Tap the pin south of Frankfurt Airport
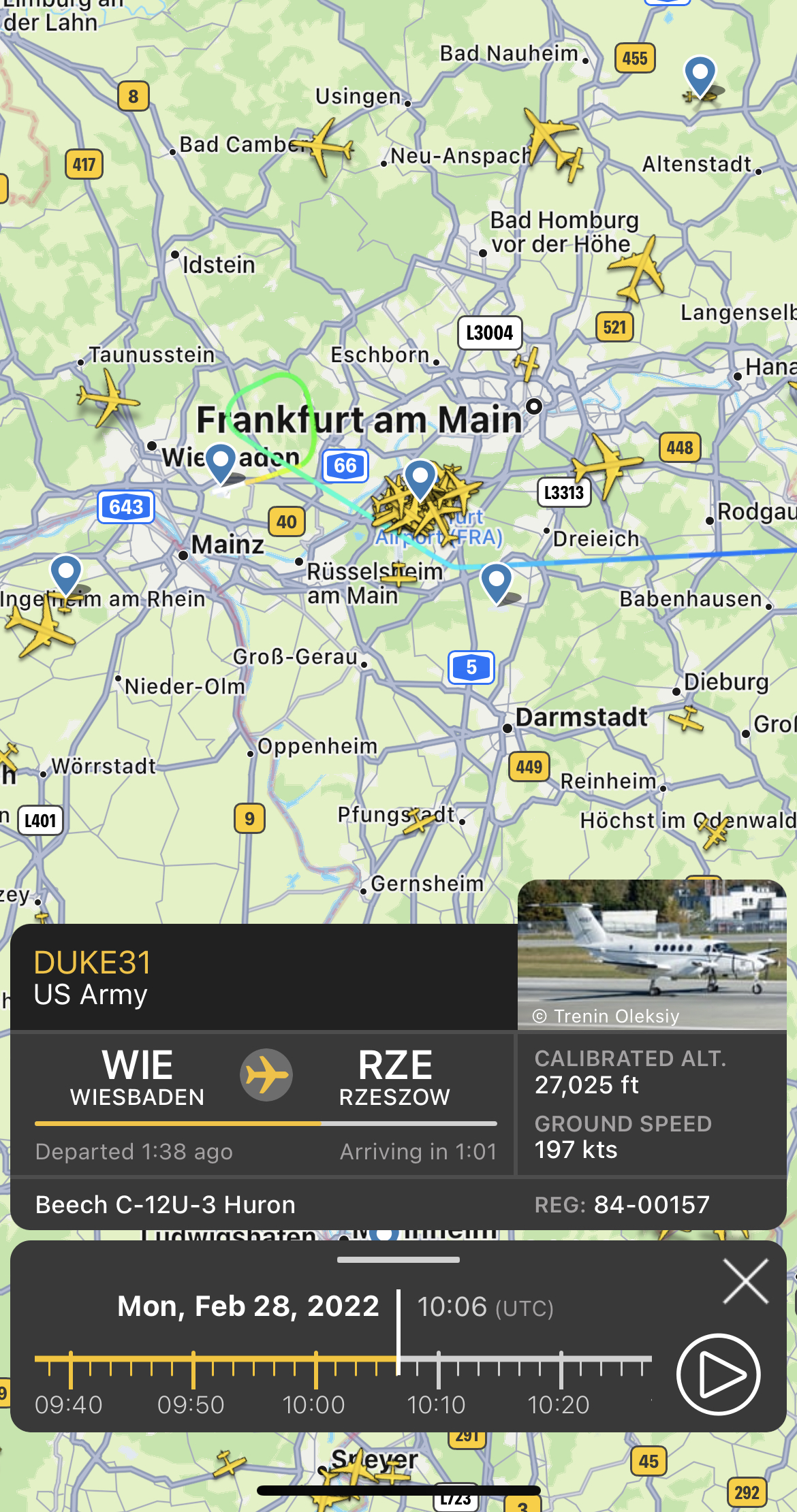Screen dimensions: 797x1512 (x=497, y=582)
